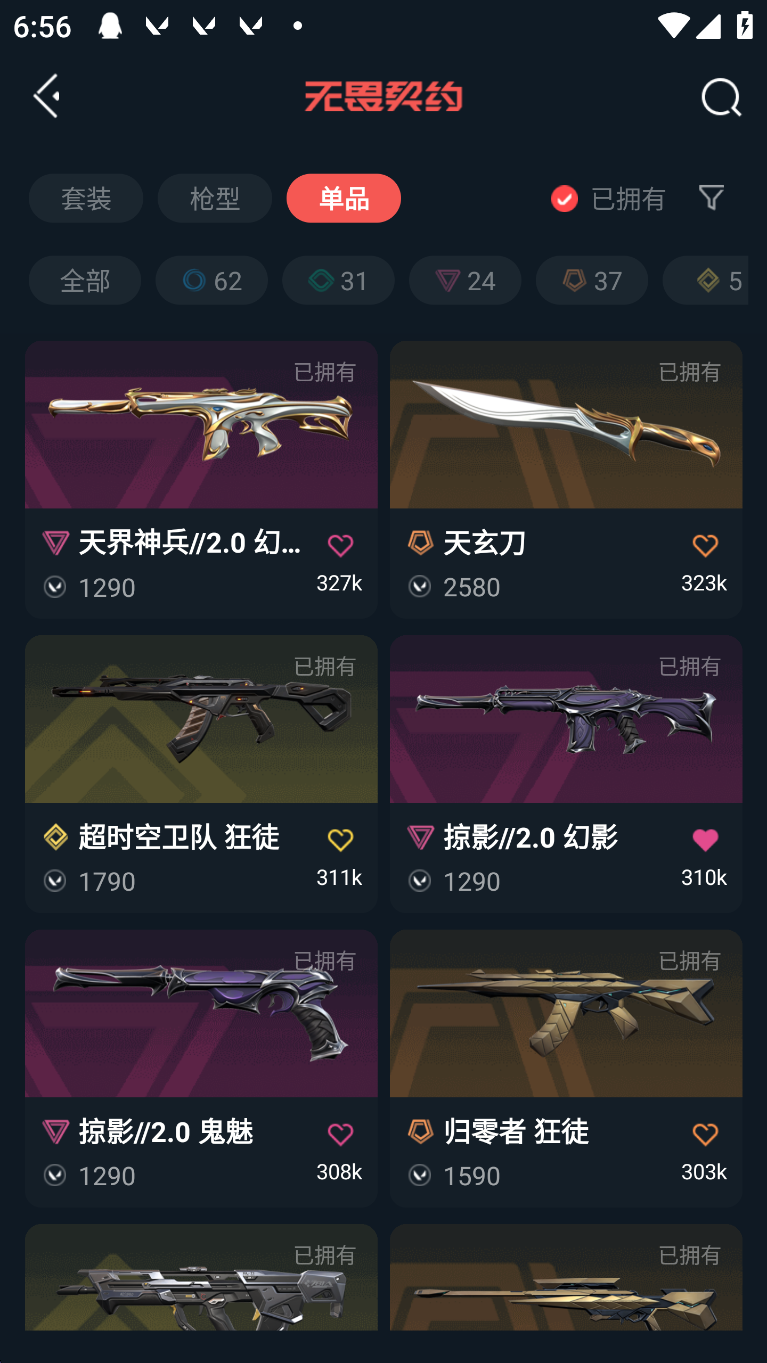This screenshot has width=767, height=1363.
Task: Select the 全部 filter chip
Action: click(85, 280)
